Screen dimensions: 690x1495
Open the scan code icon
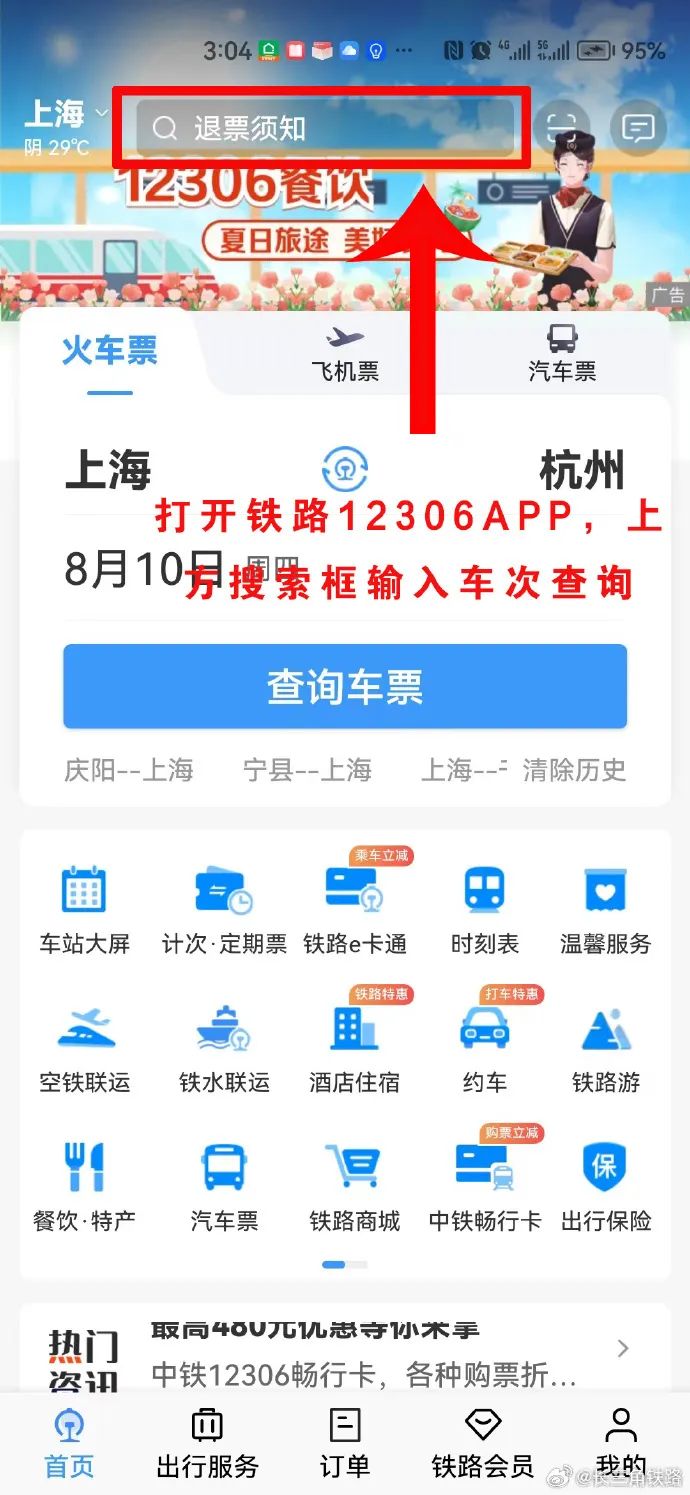562,128
